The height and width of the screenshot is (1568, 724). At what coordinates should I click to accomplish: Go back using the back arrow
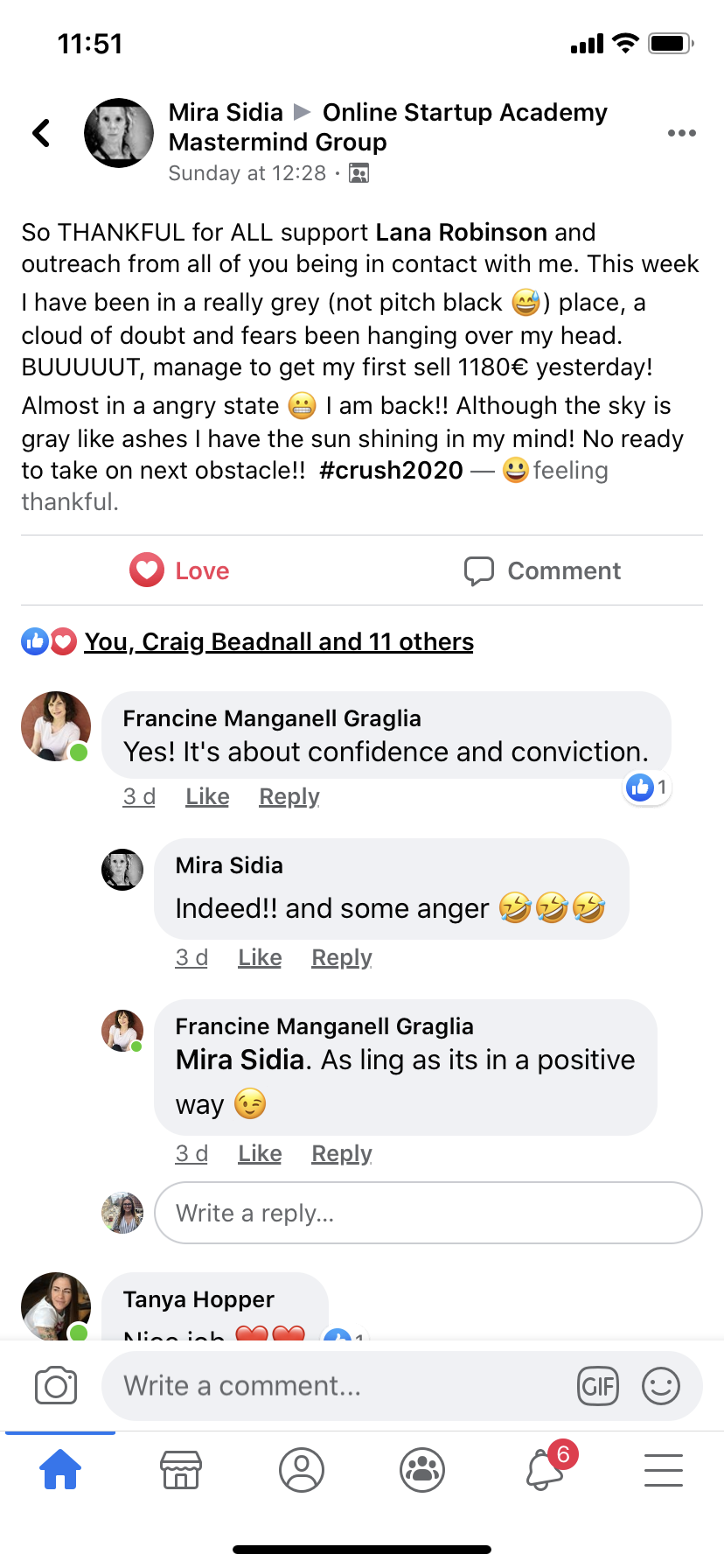tap(41, 133)
